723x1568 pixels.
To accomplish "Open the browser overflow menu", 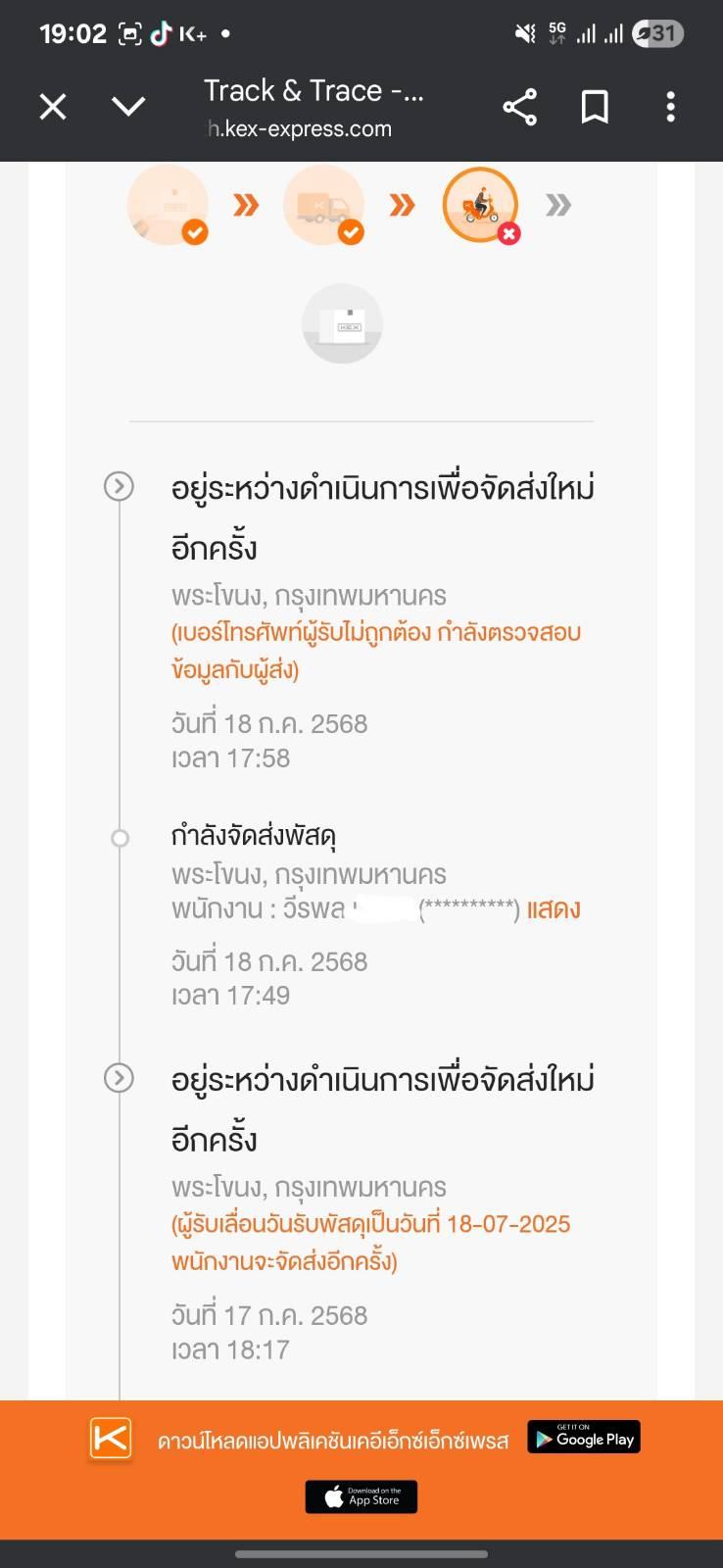I will (x=670, y=107).
